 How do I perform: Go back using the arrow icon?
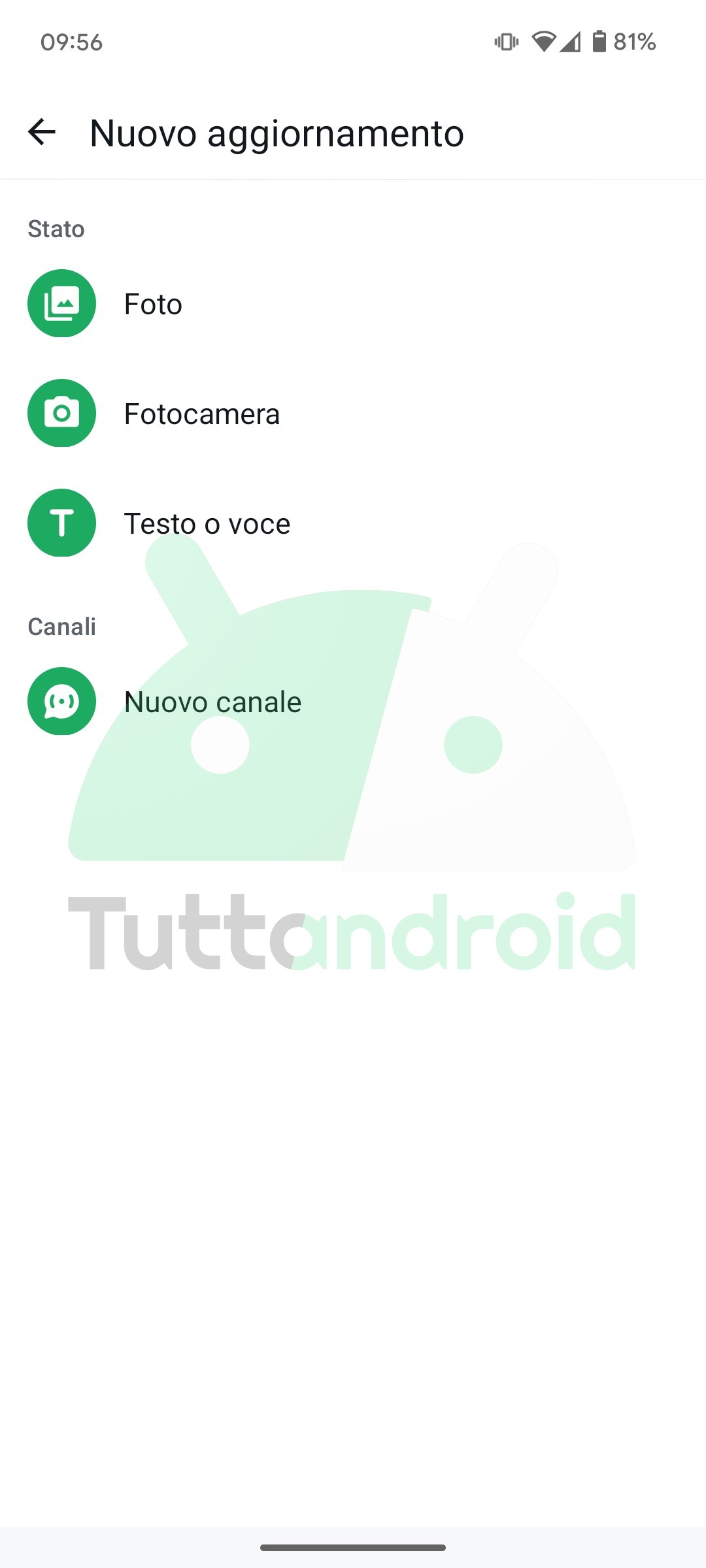[42, 133]
